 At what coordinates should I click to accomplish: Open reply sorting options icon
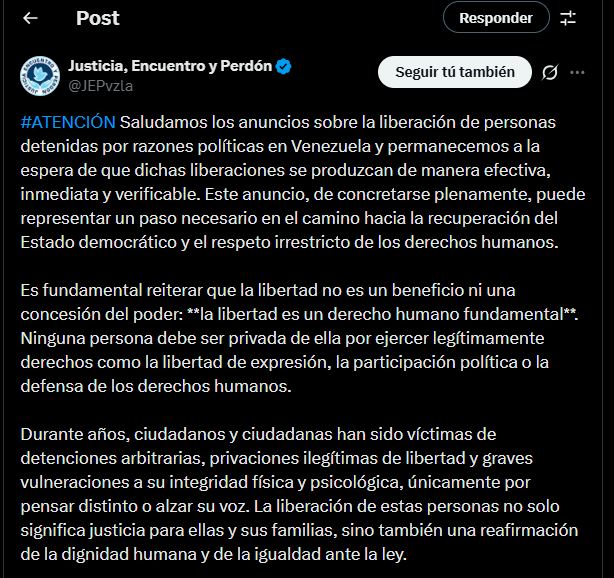(x=568, y=18)
